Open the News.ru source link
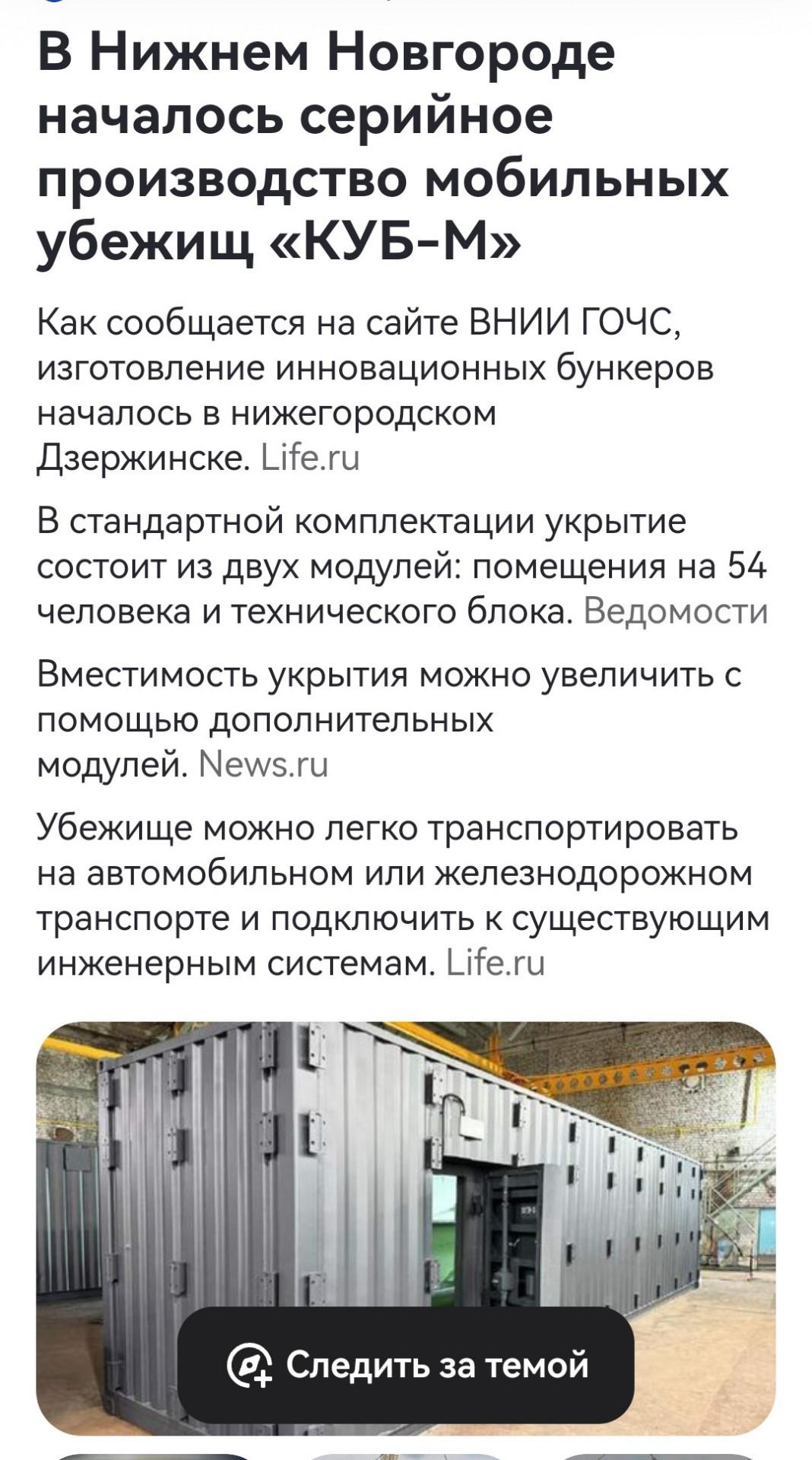This screenshot has width=812, height=1460. coord(263,764)
